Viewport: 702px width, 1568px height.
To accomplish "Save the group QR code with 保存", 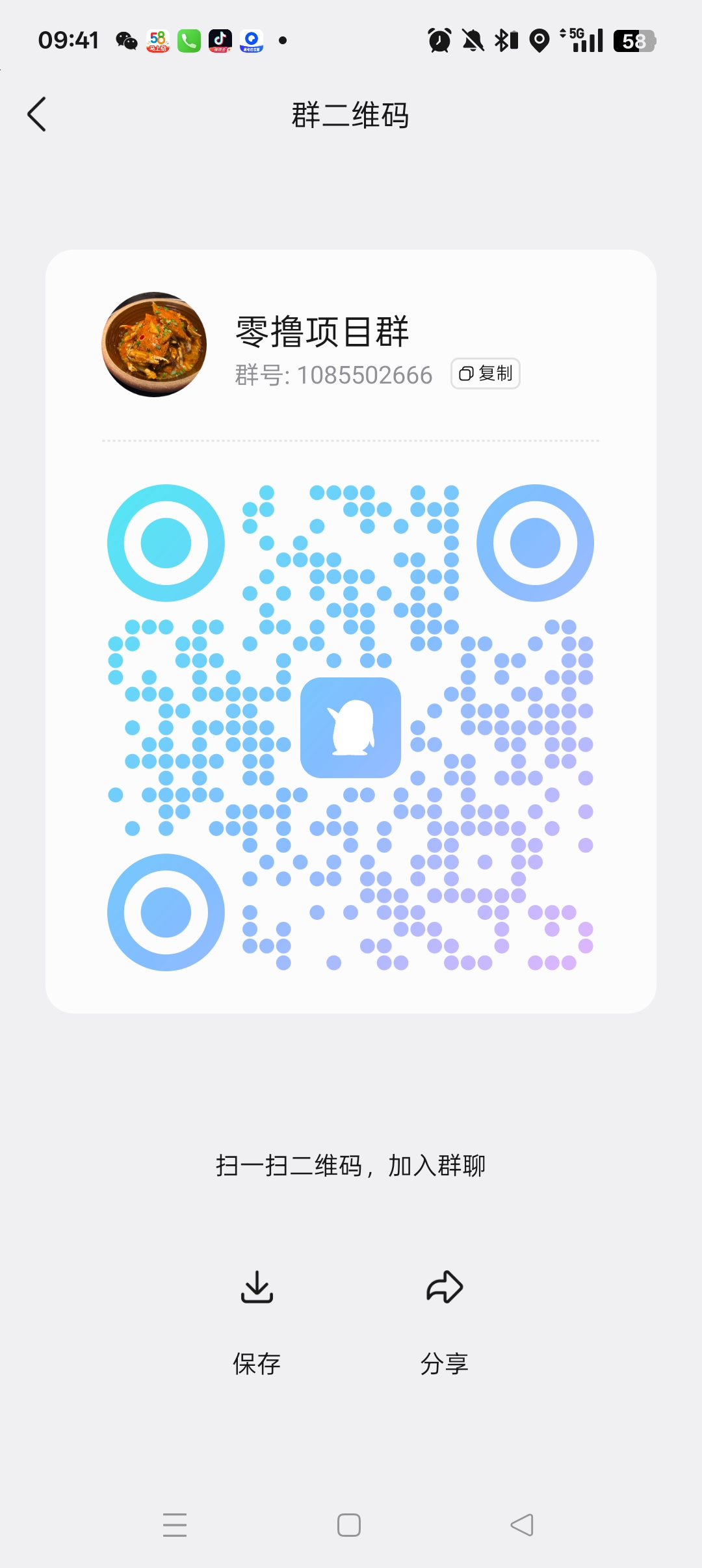I will pyautogui.click(x=257, y=1323).
